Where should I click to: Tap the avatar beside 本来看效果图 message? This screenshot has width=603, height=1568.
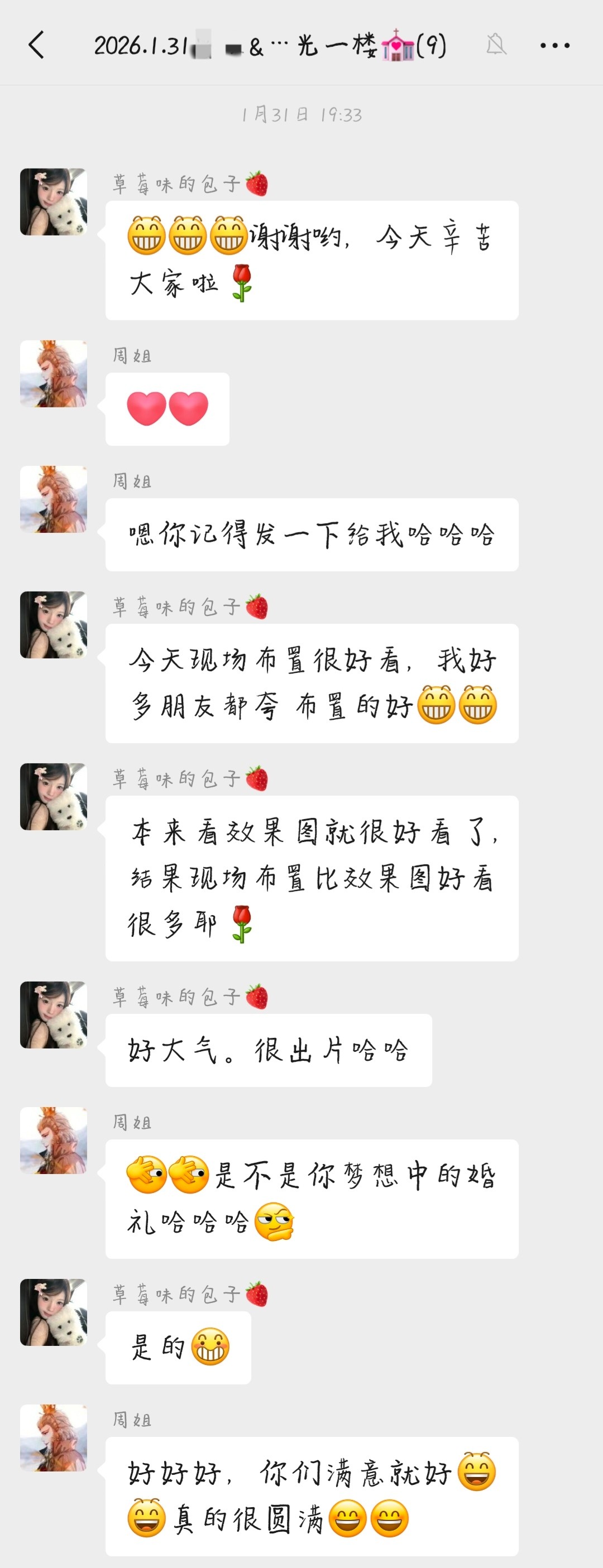54,797
